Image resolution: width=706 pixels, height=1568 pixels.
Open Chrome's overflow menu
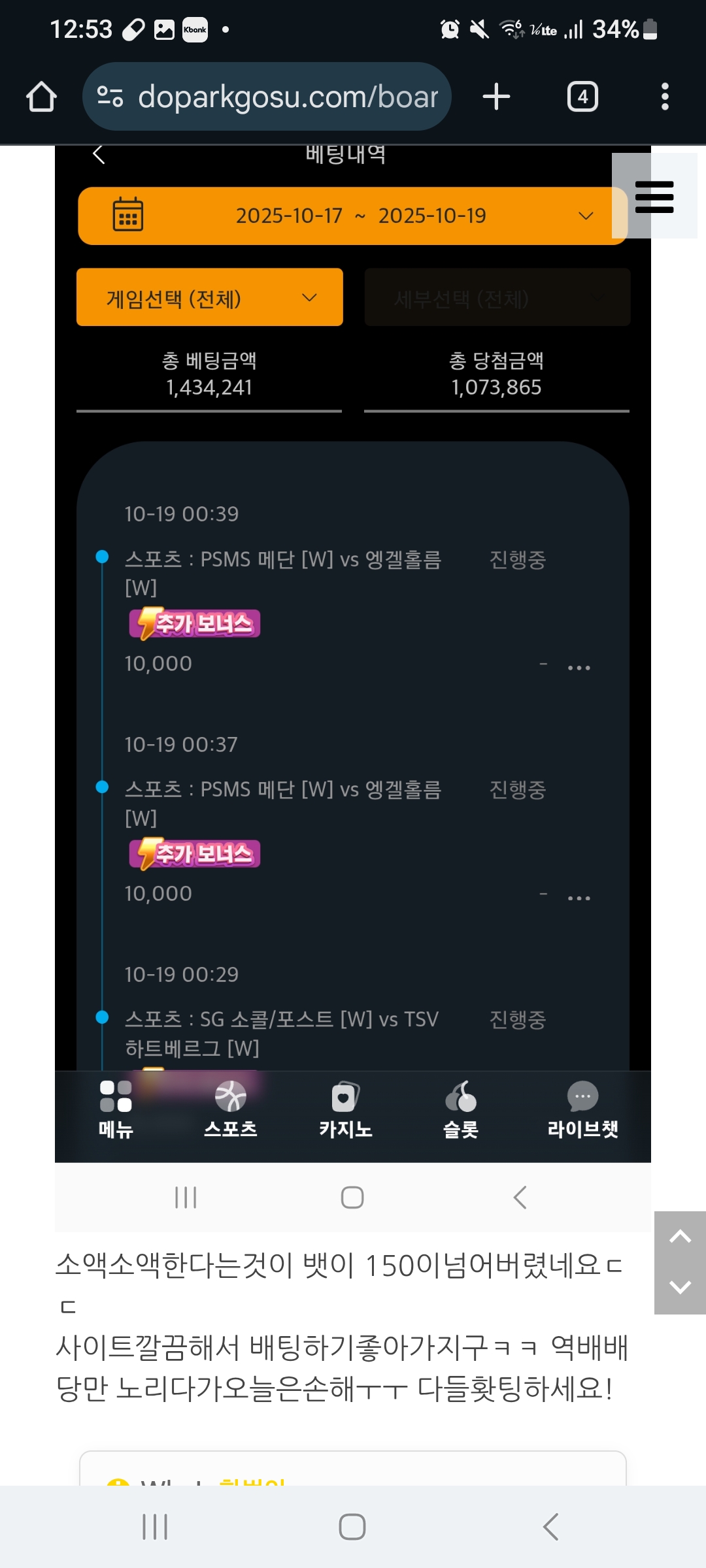tap(665, 97)
